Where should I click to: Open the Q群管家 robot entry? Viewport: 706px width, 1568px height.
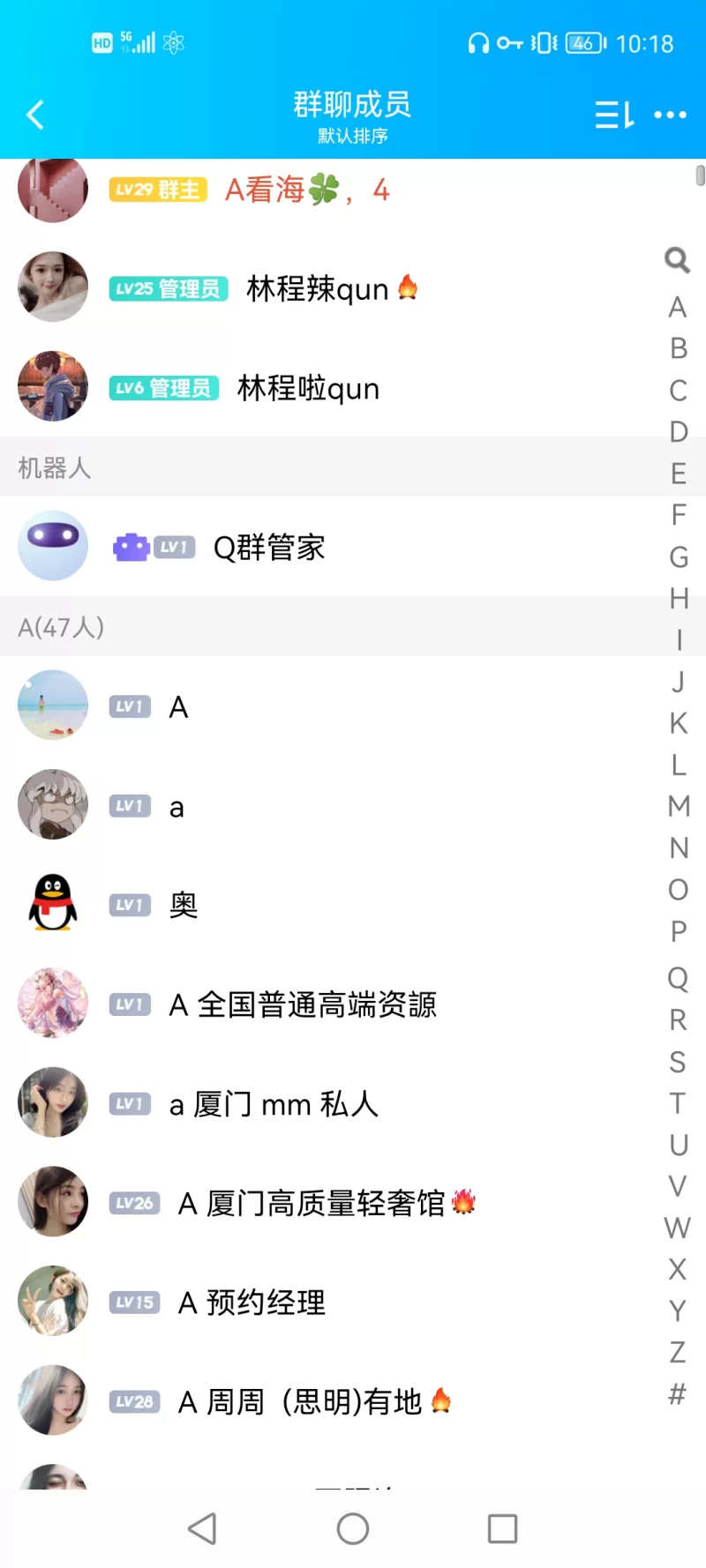click(x=269, y=548)
